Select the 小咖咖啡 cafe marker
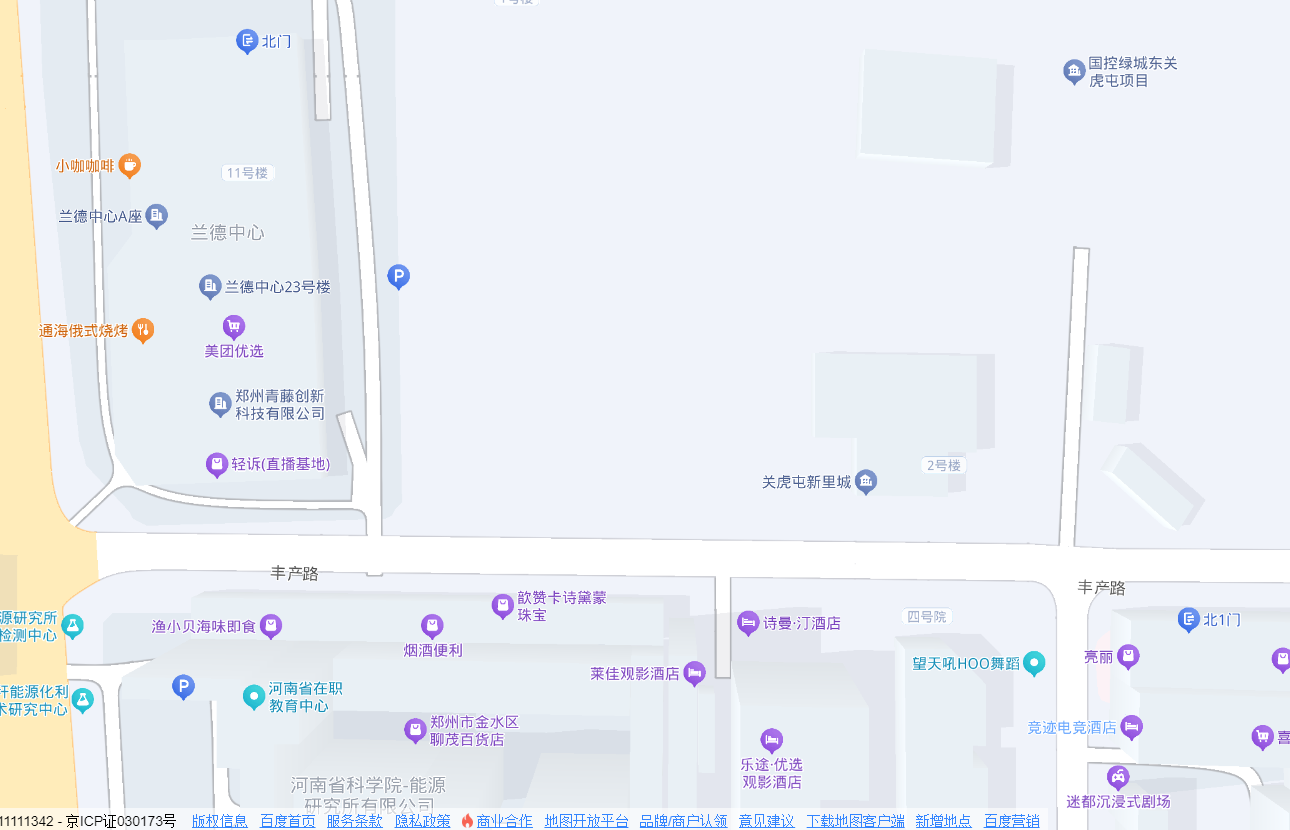 pyautogui.click(x=128, y=165)
